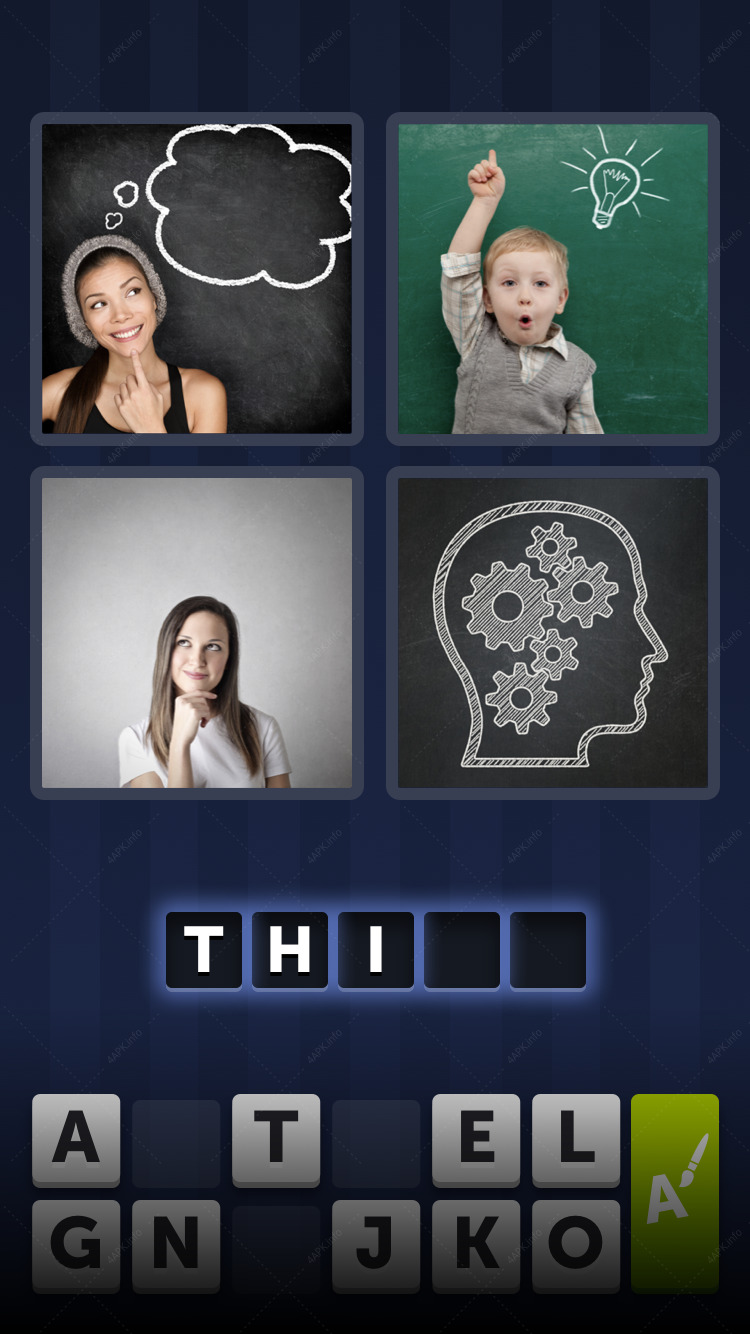The image size is (750, 1334).
Task: Remove the placed letter H from the answer
Action: 290,950
